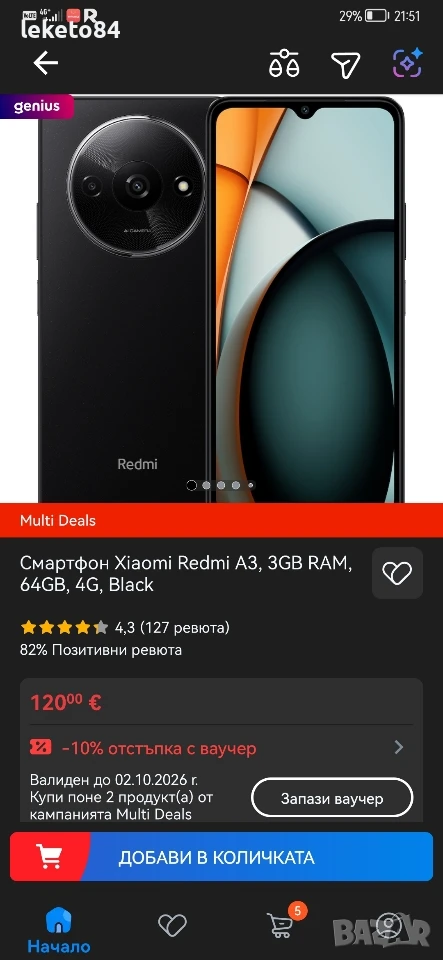This screenshot has height=960, width=443.
Task: Tap the image page indicator dots
Action: (221, 485)
